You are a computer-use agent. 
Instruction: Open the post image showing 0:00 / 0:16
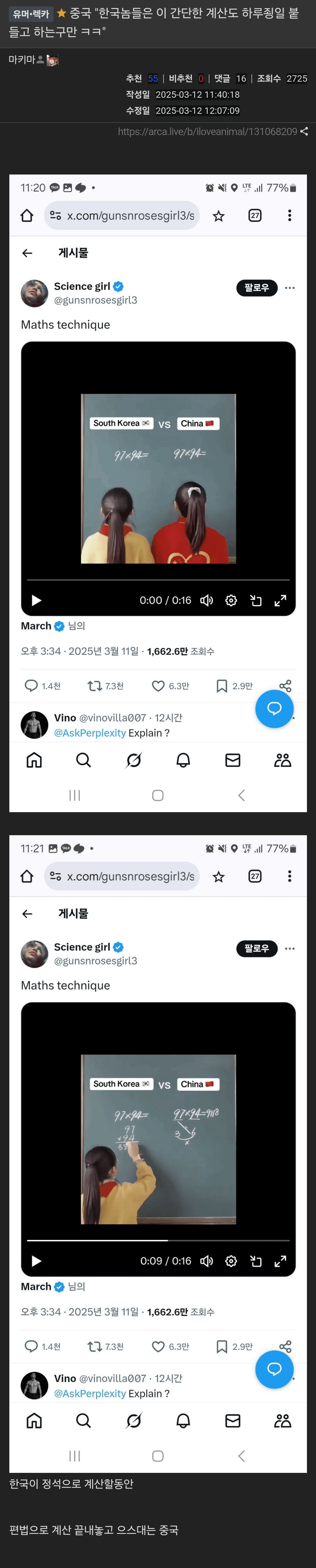[158, 493]
